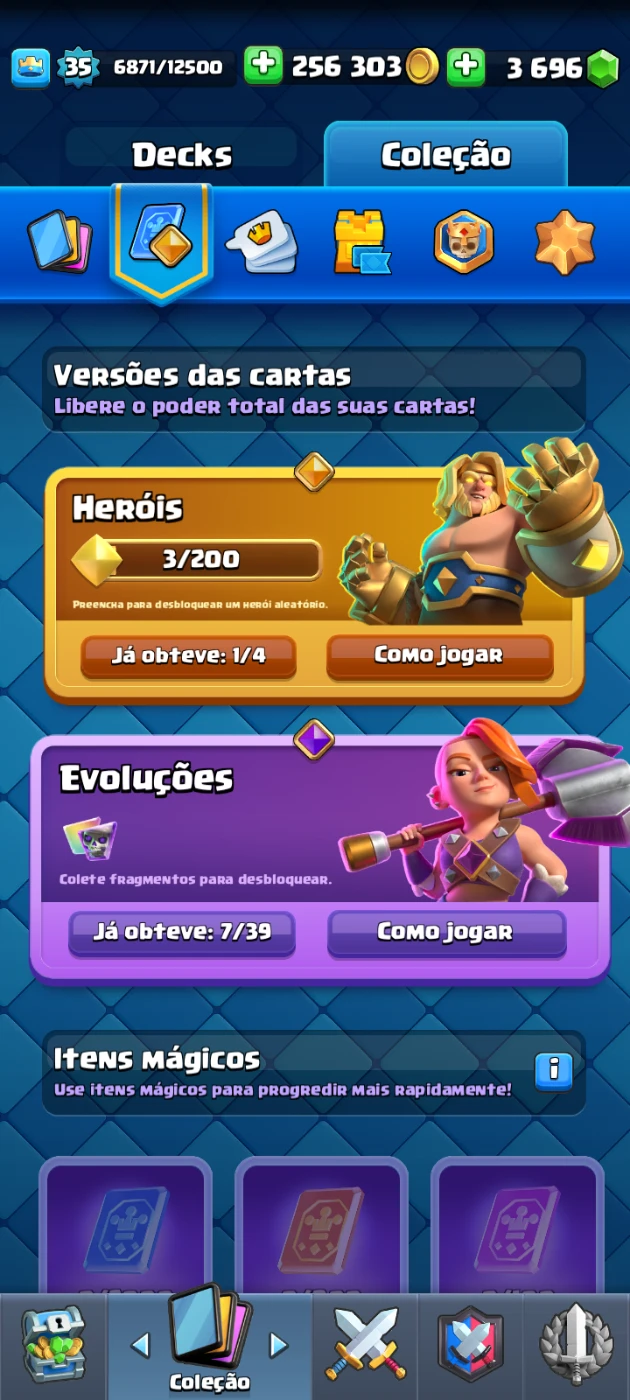
Task: Open the cards sub-tab icon
Action: pyautogui.click(x=59, y=241)
